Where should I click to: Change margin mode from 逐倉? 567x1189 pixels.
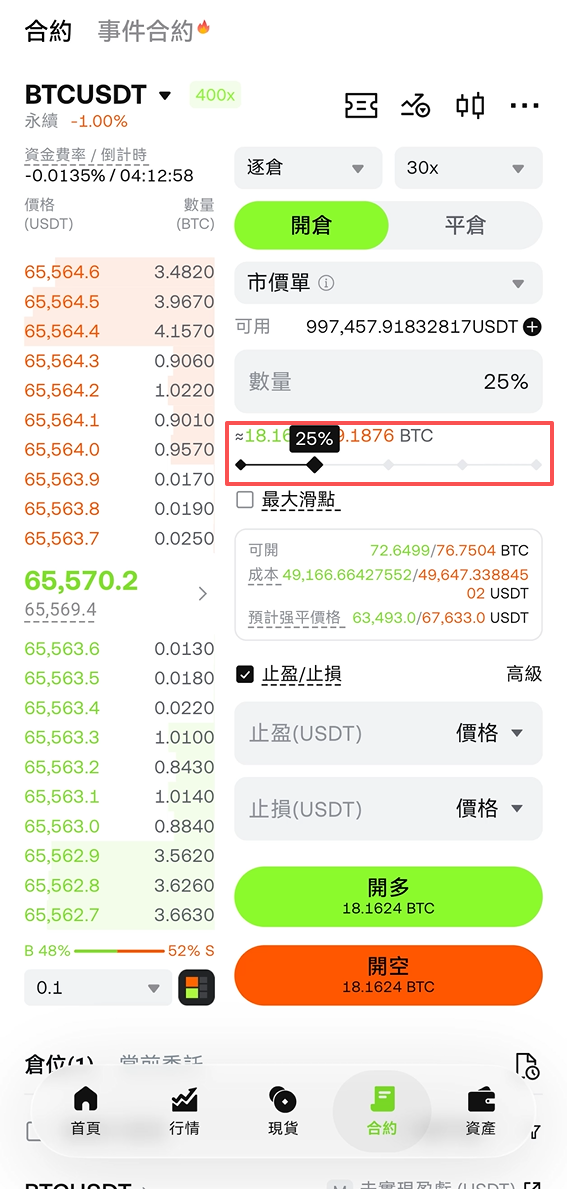pos(311,168)
